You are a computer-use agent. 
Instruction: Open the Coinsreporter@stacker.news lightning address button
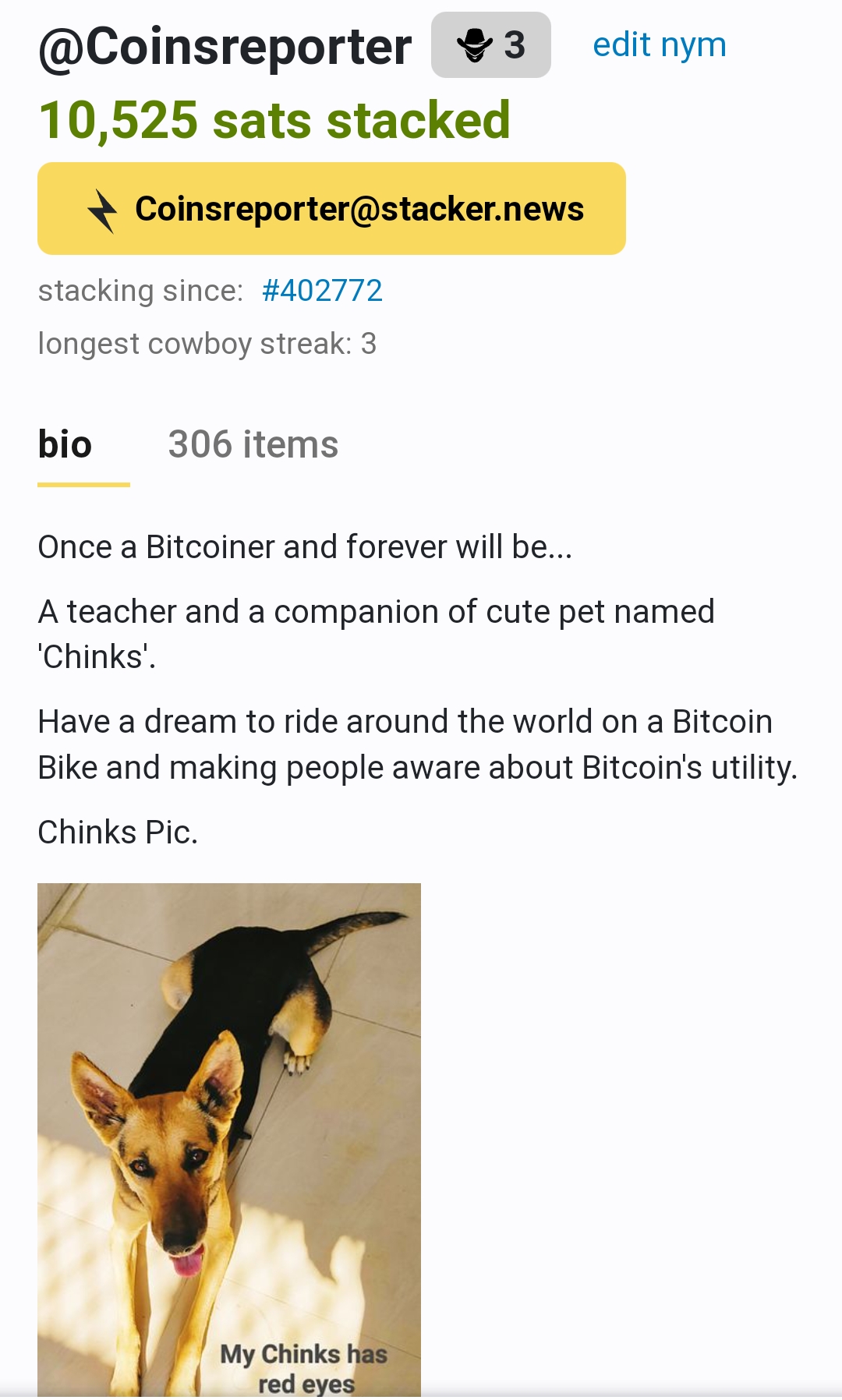[x=331, y=209]
